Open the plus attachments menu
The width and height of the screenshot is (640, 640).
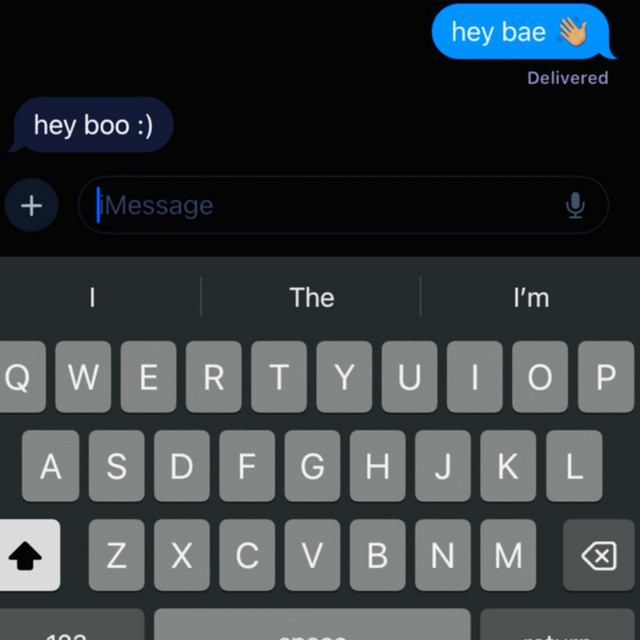[x=31, y=206]
